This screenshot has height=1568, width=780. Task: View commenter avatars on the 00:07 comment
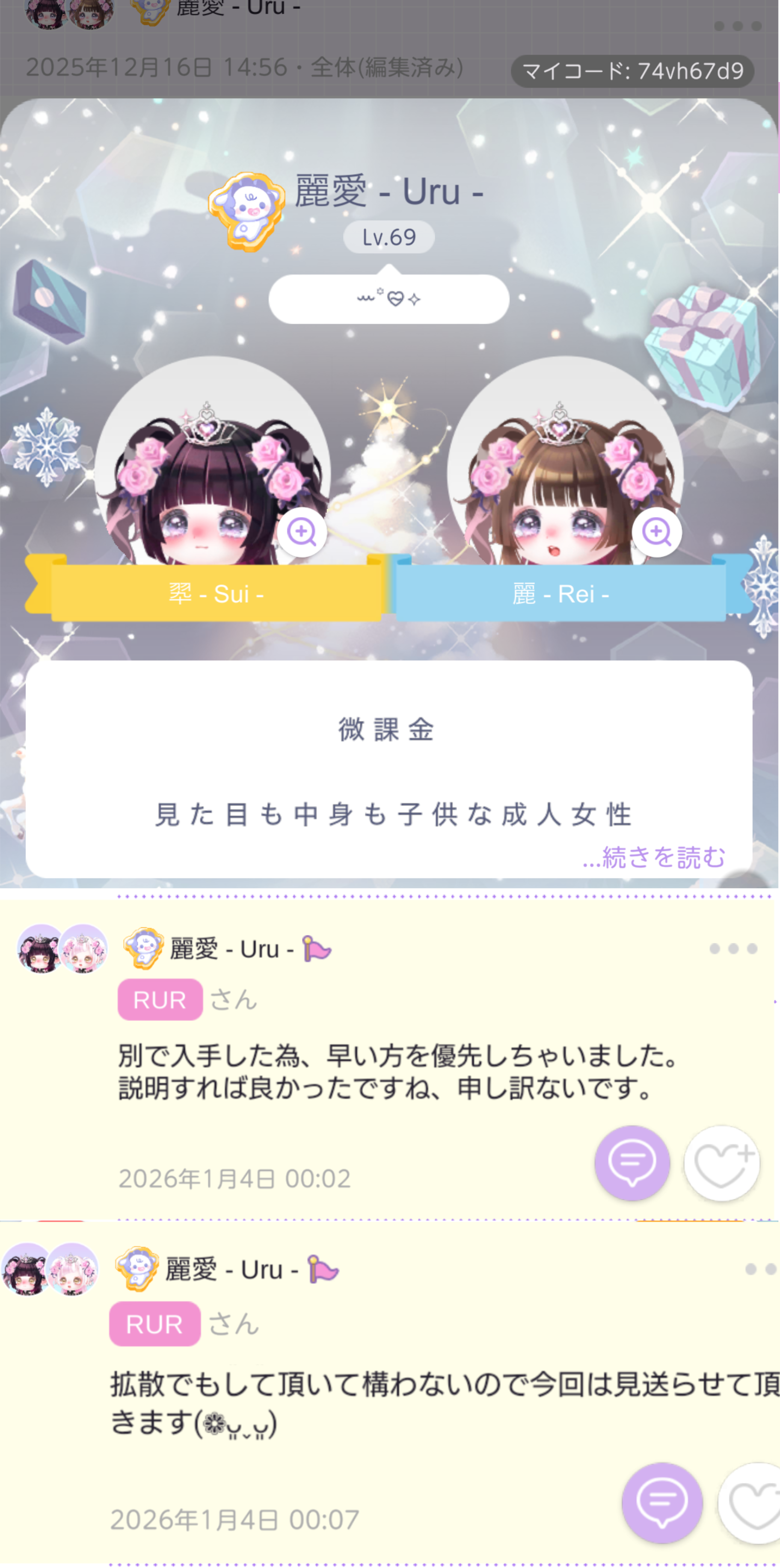(50, 1269)
